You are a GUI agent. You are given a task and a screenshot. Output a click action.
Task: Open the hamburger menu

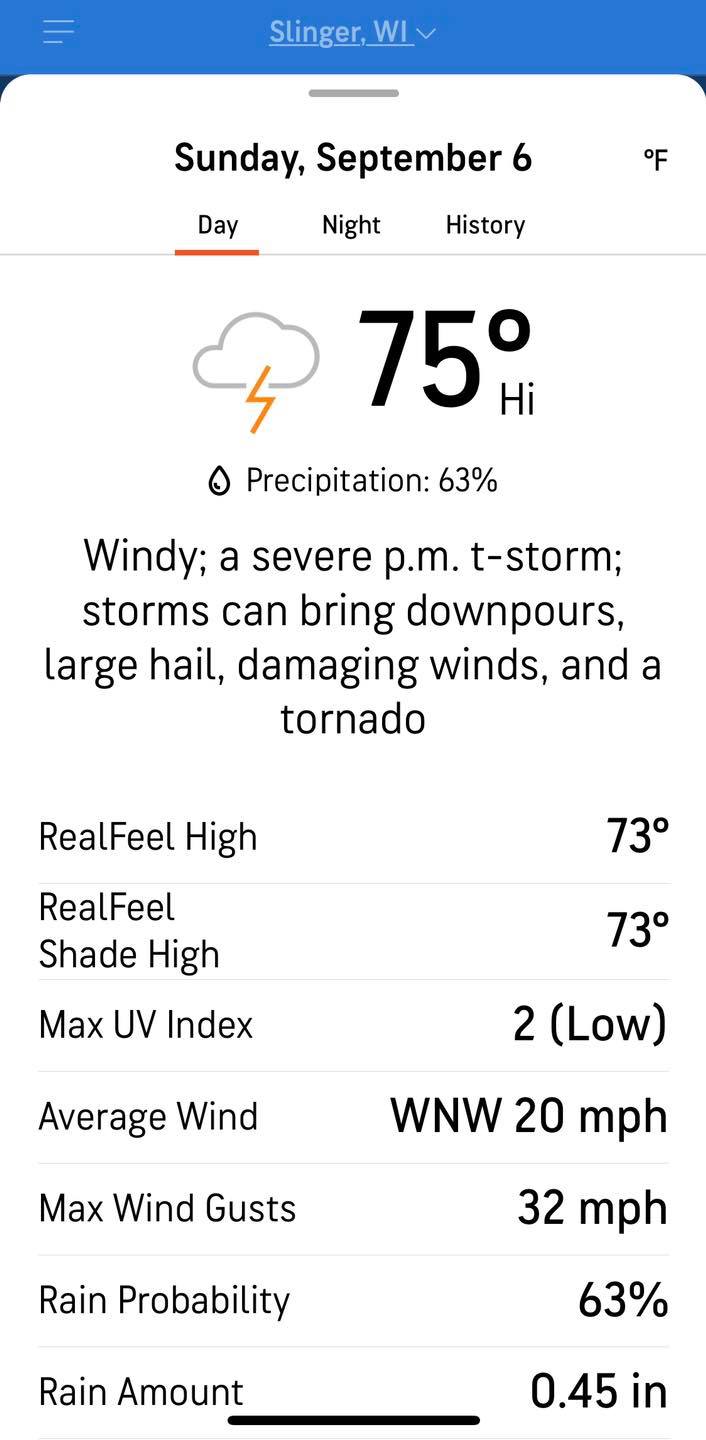click(x=58, y=33)
